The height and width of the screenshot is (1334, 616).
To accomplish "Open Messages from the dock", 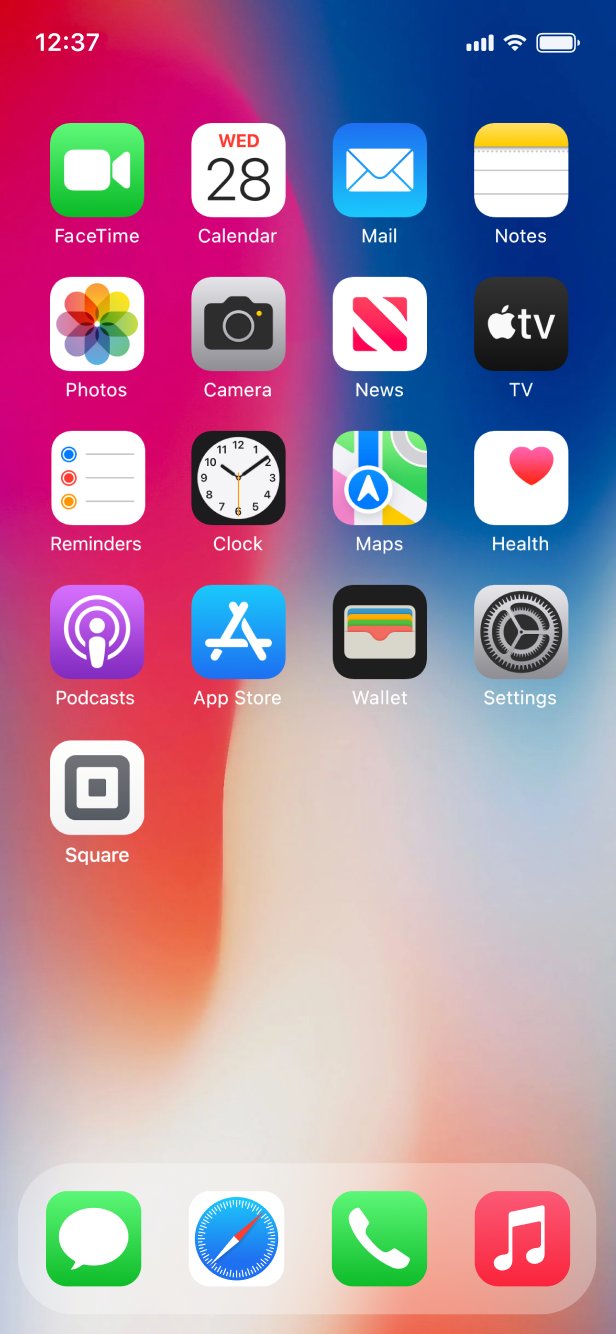I will pos(94,1238).
